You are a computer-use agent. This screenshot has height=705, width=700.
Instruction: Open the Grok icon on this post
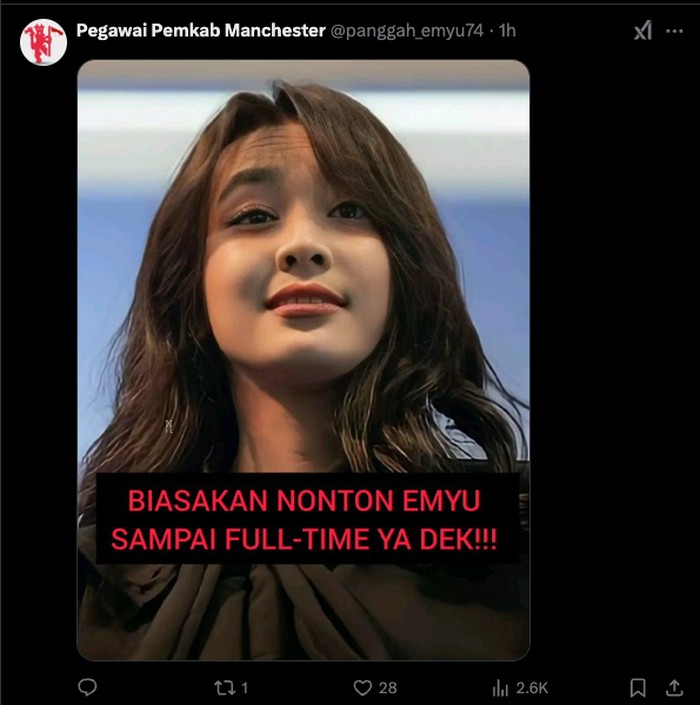tap(642, 31)
